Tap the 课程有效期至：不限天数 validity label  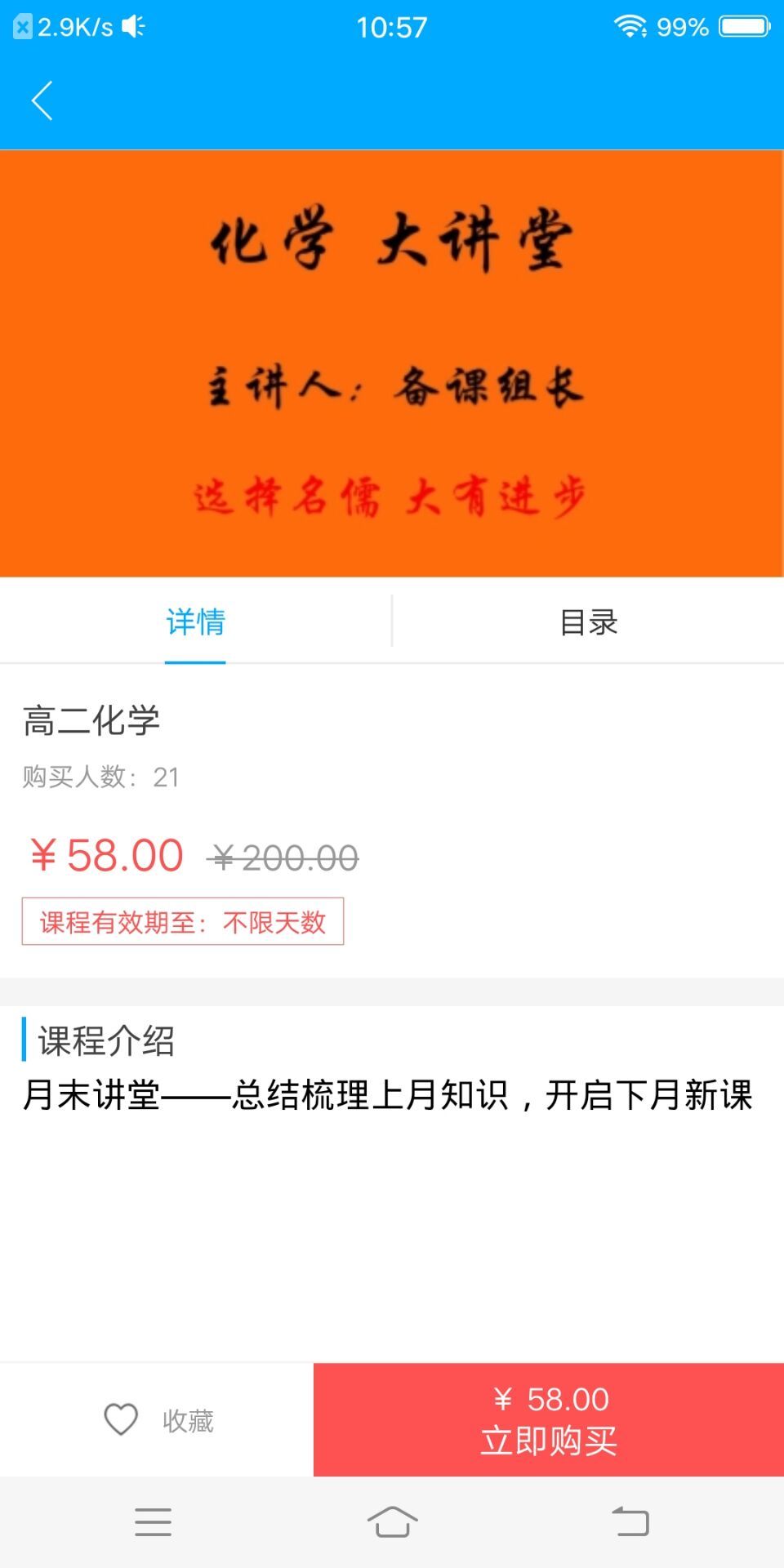183,921
